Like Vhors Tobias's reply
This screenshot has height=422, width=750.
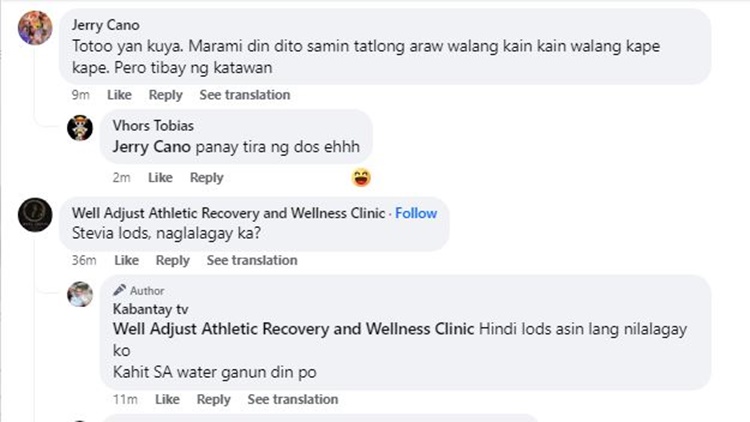point(160,178)
